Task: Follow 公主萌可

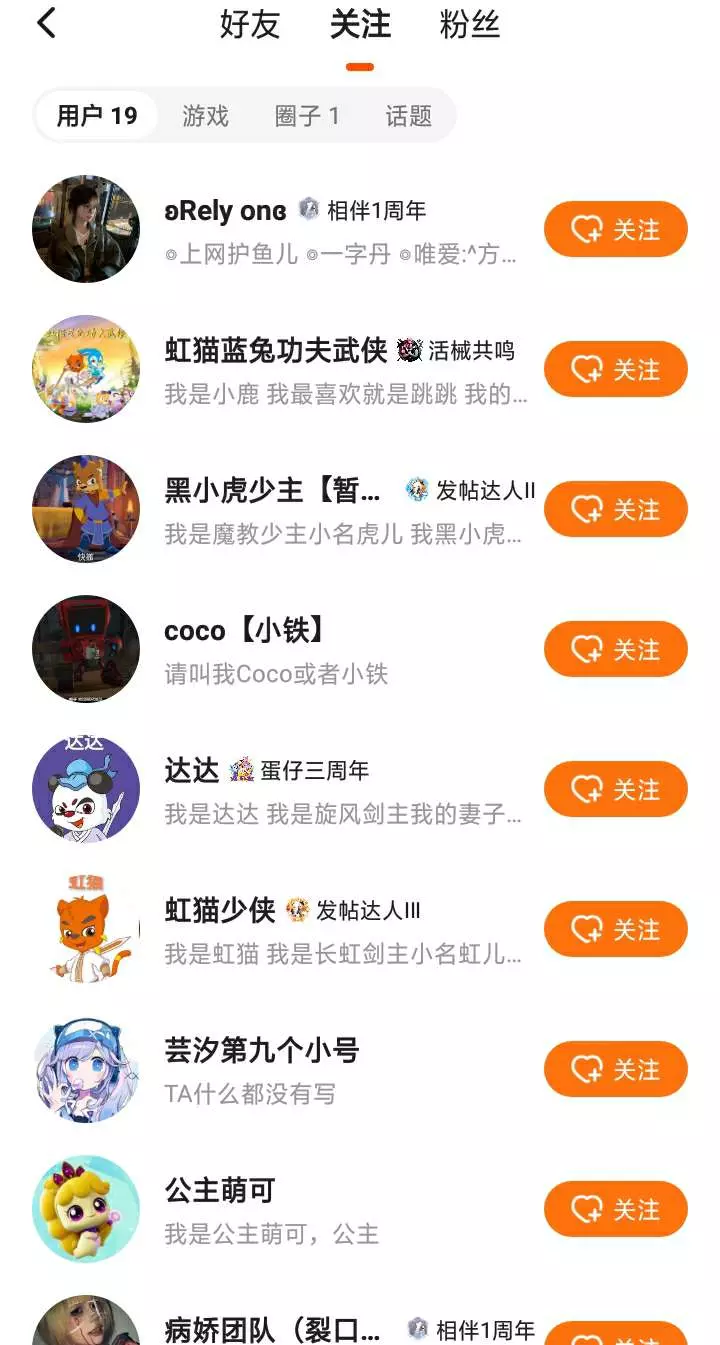Action: 615,1210
